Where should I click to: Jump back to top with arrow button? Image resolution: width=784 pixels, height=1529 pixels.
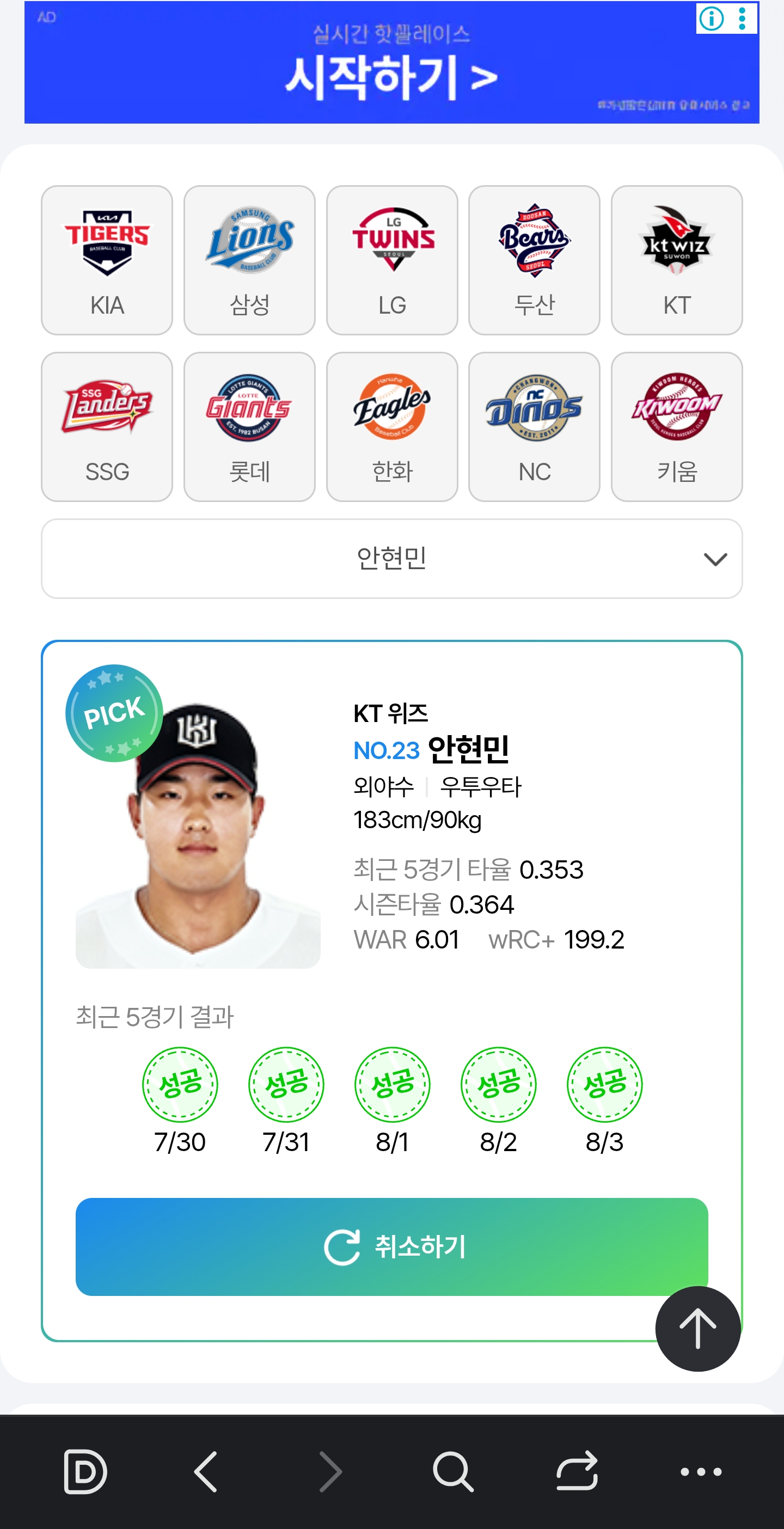(x=697, y=1329)
